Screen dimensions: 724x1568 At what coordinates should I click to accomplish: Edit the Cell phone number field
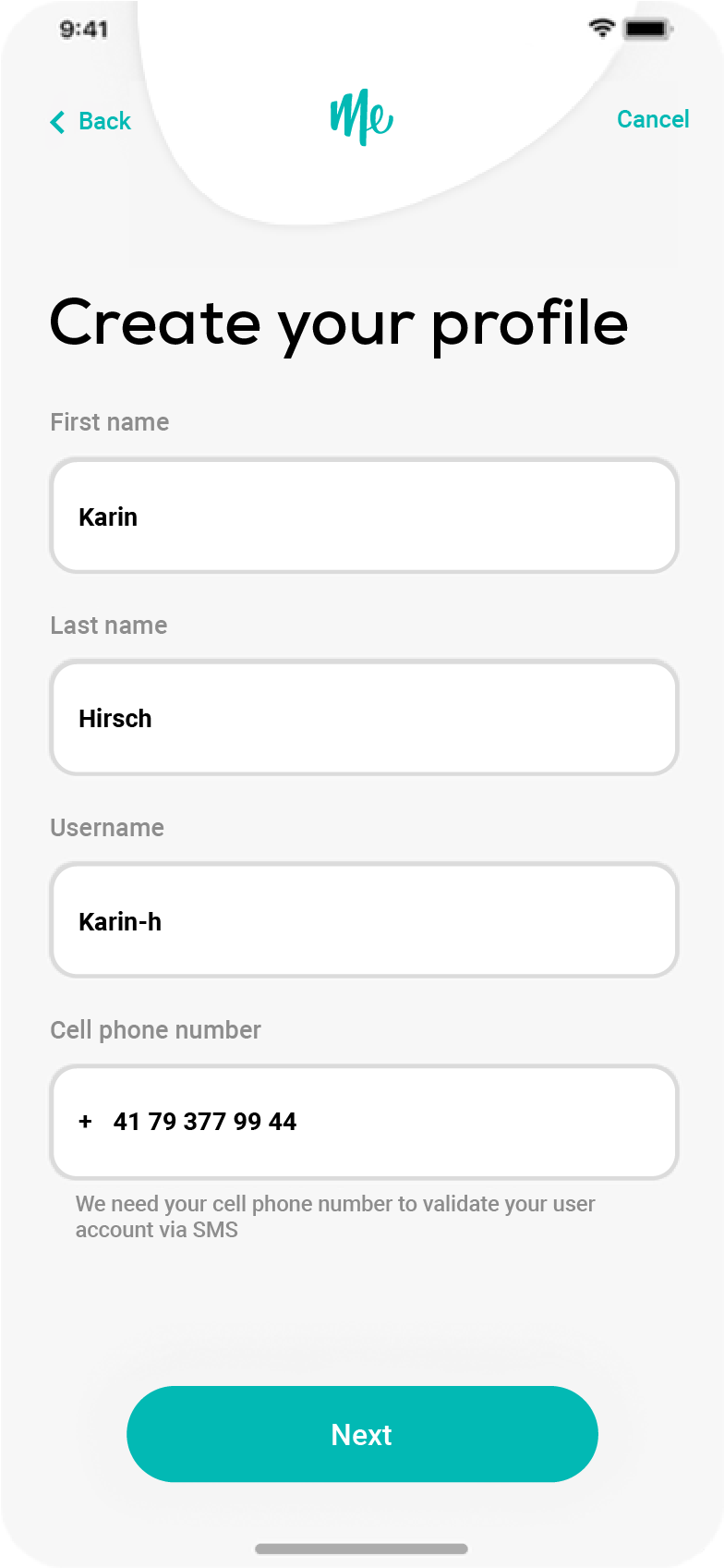tap(364, 1122)
